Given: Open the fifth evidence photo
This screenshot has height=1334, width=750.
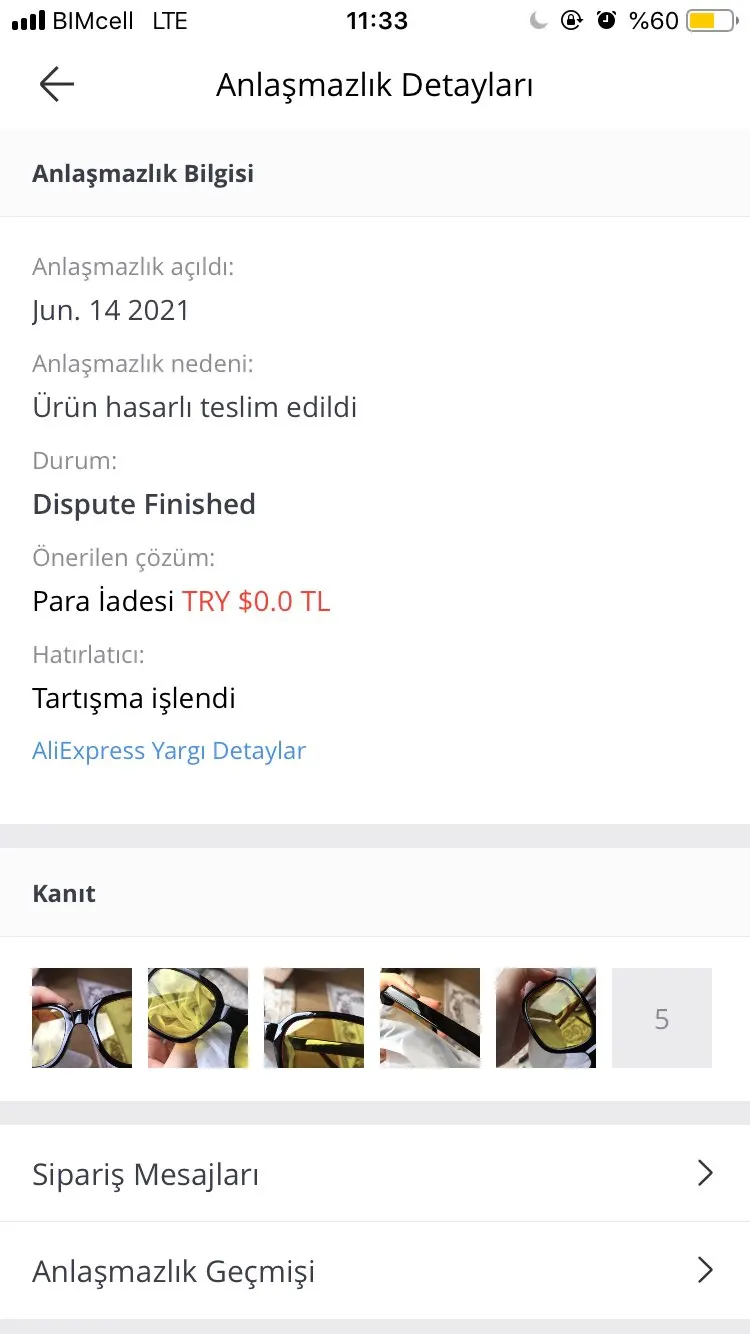Looking at the screenshot, I should [x=546, y=1018].
